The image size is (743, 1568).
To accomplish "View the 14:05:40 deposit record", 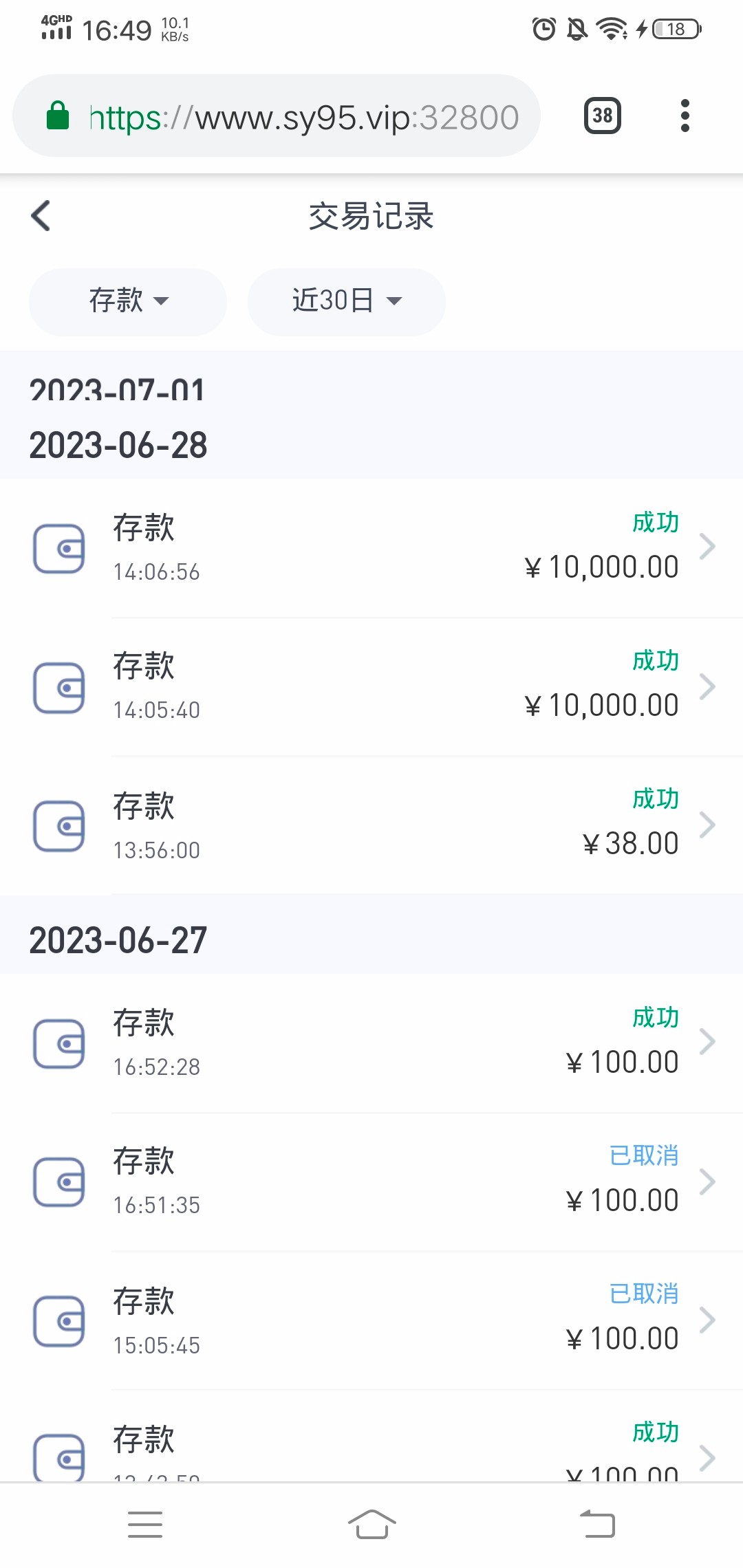I will click(x=371, y=686).
